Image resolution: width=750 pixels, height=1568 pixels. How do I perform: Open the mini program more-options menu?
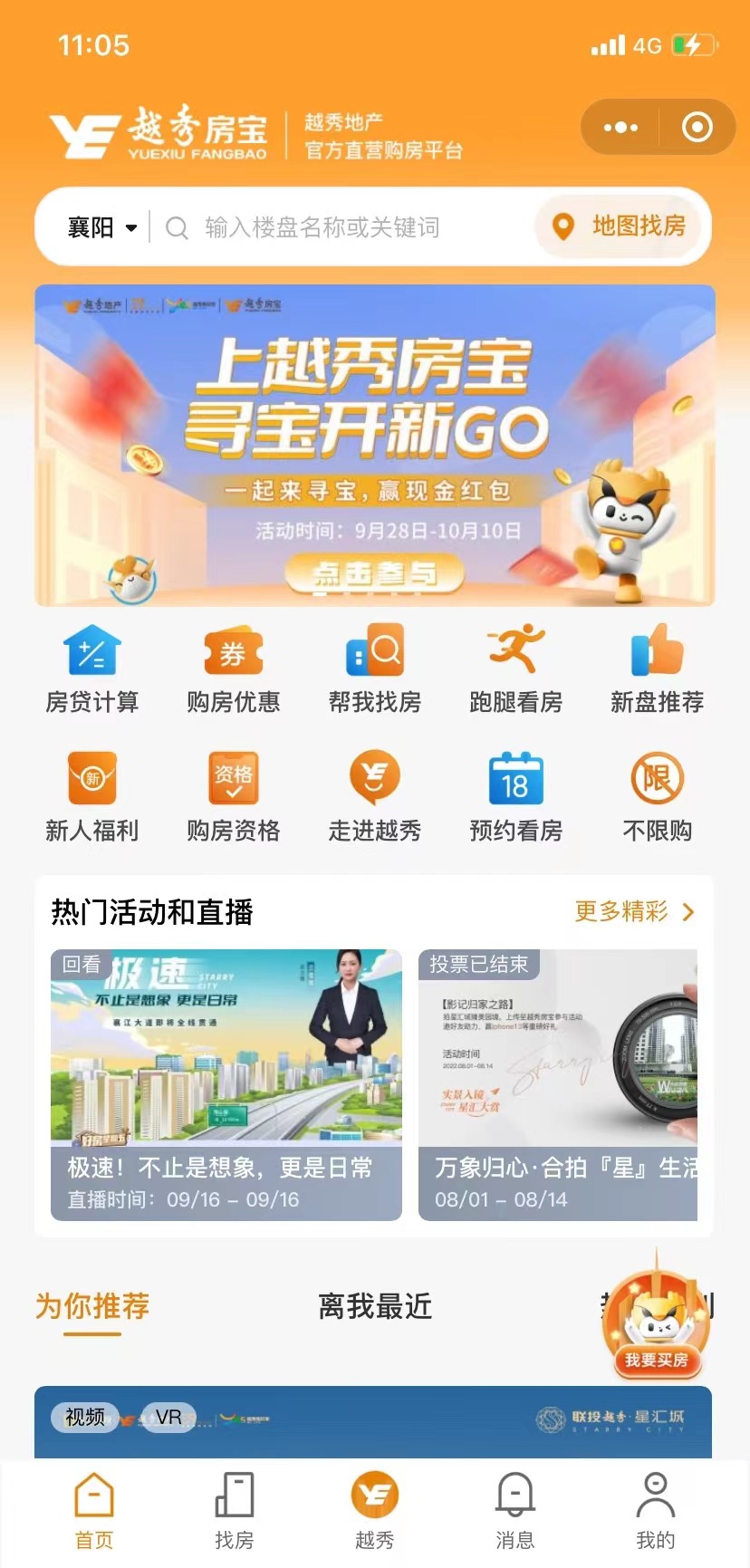620,128
